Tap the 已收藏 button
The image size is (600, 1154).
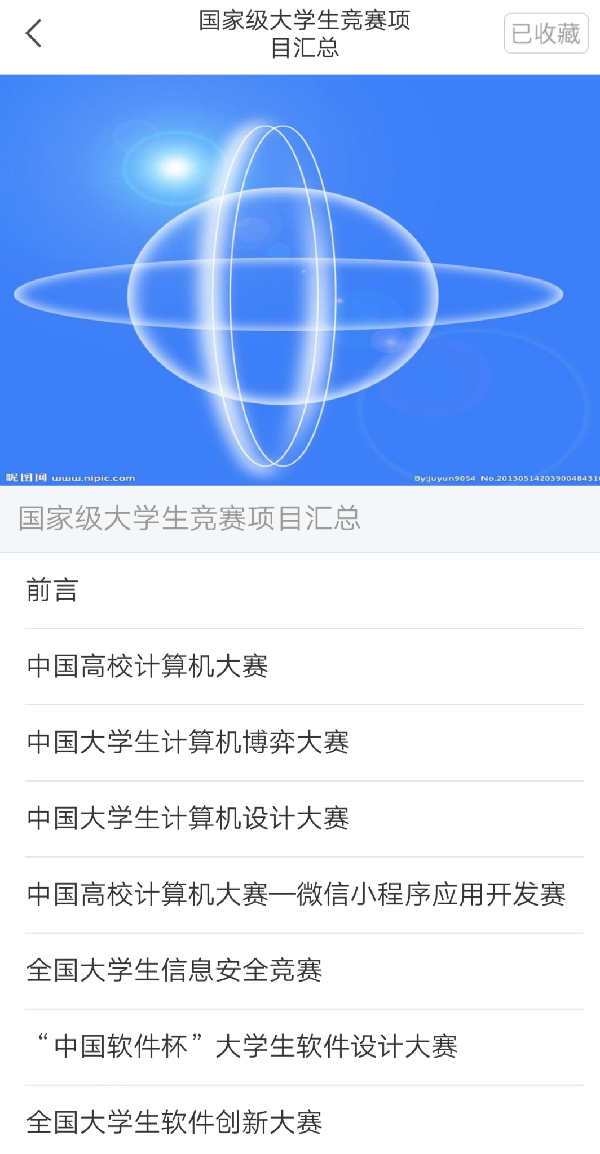(546, 34)
